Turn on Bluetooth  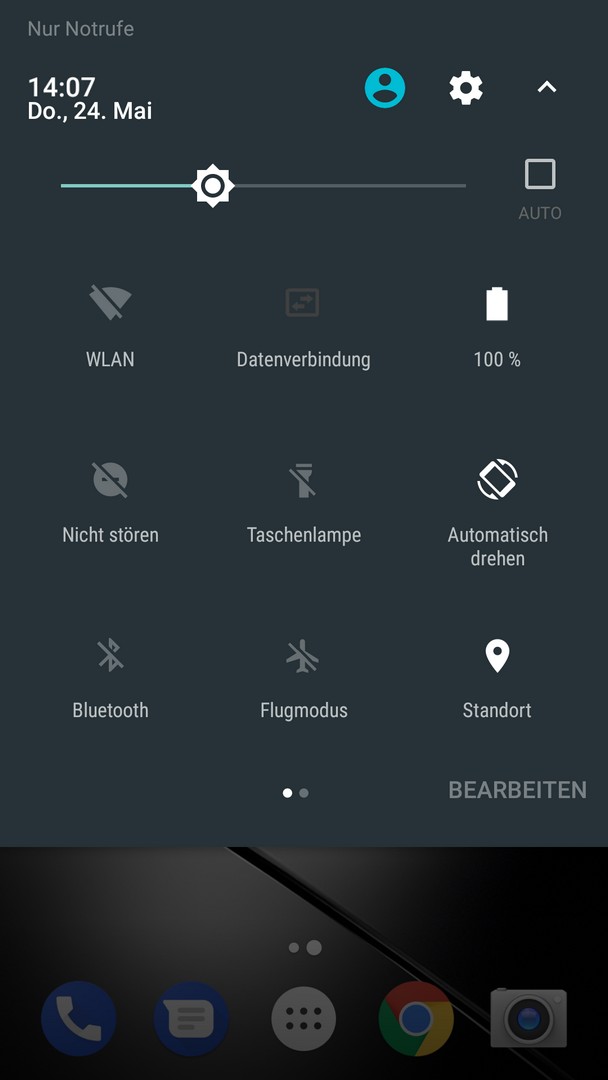tap(110, 656)
